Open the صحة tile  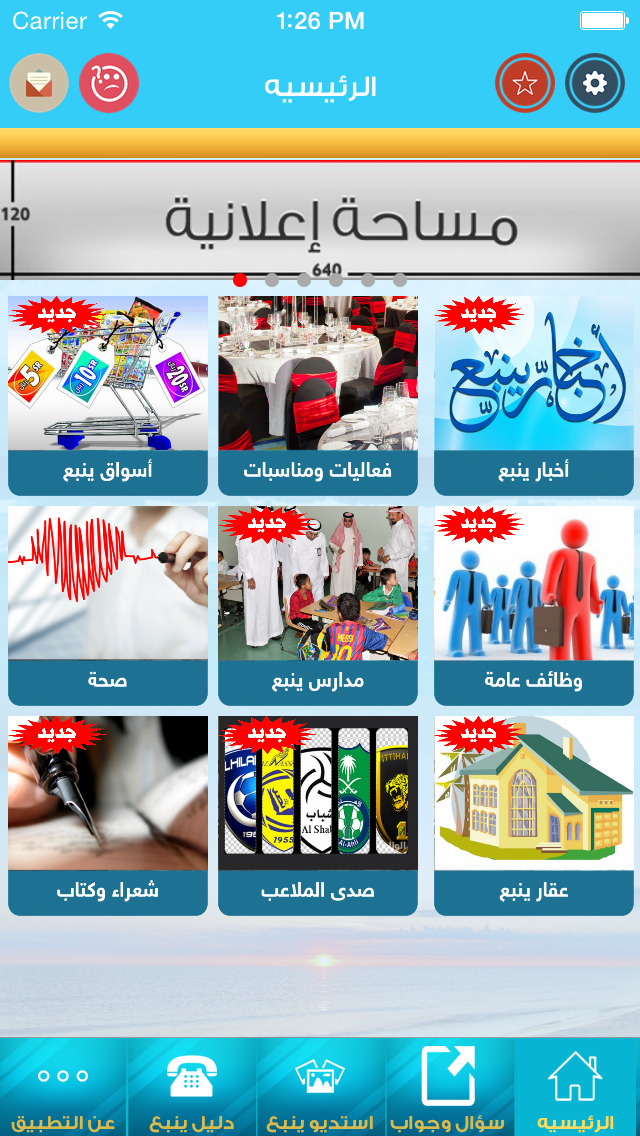coord(108,606)
